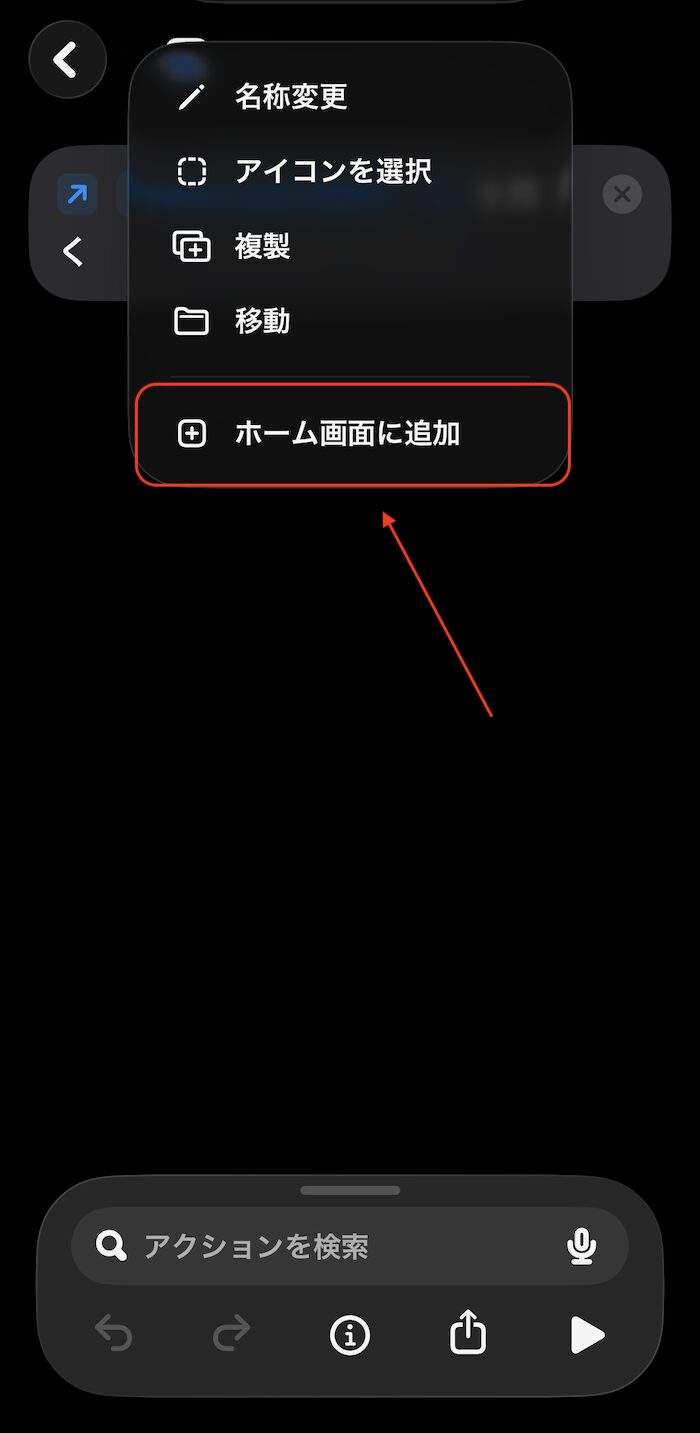The width and height of the screenshot is (700, 1433).
Task: Remove the action with the X button
Action: click(x=622, y=194)
